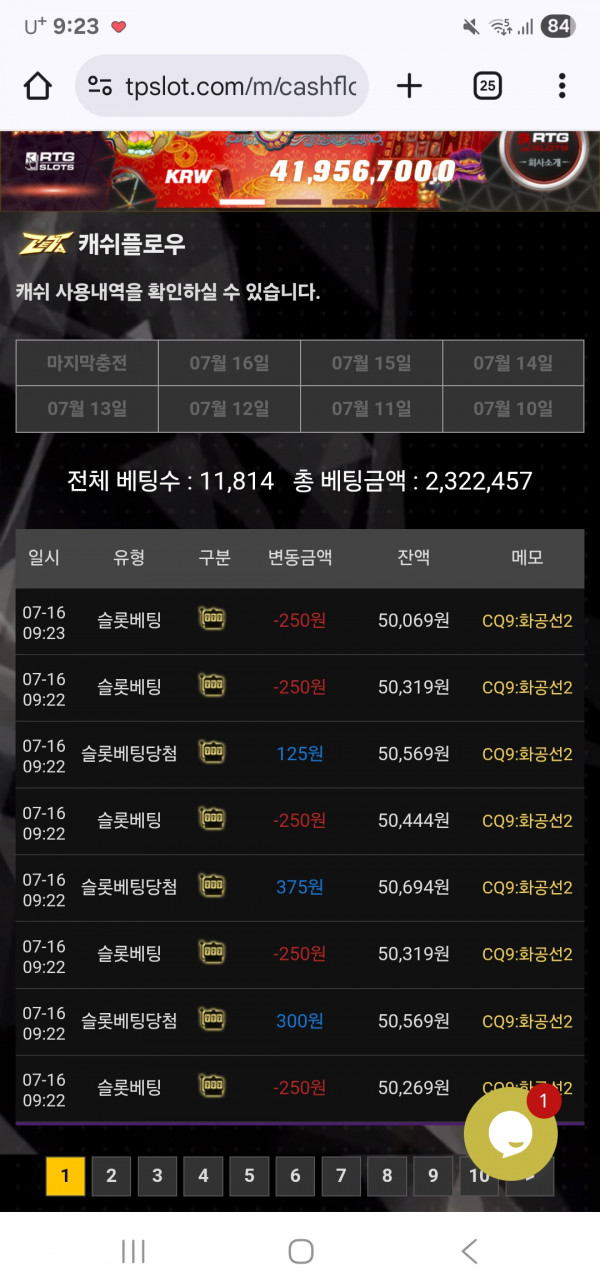Show cash history for 07월 15일

pyautogui.click(x=371, y=363)
